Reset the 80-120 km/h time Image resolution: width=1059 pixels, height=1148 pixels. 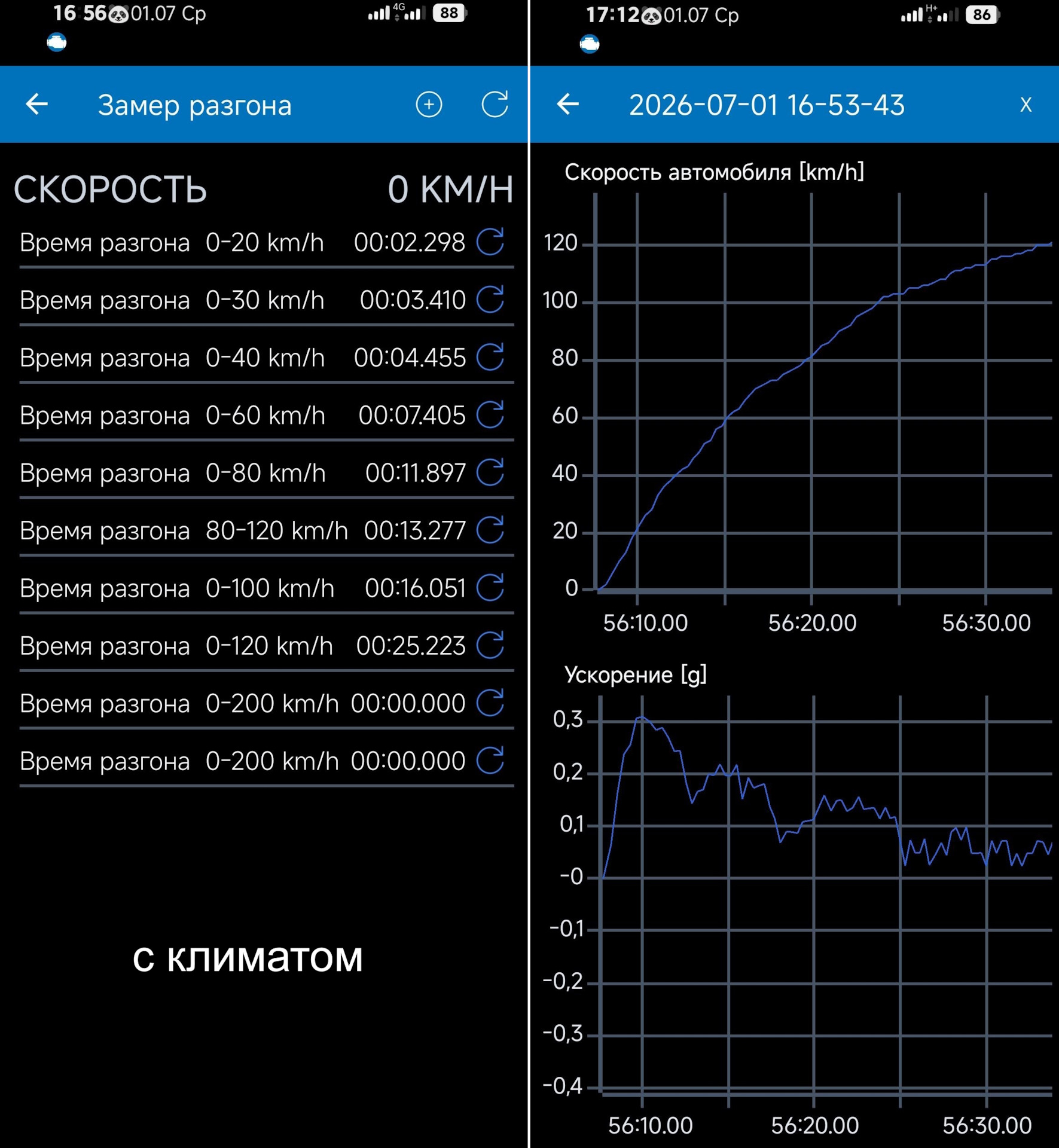tap(490, 530)
